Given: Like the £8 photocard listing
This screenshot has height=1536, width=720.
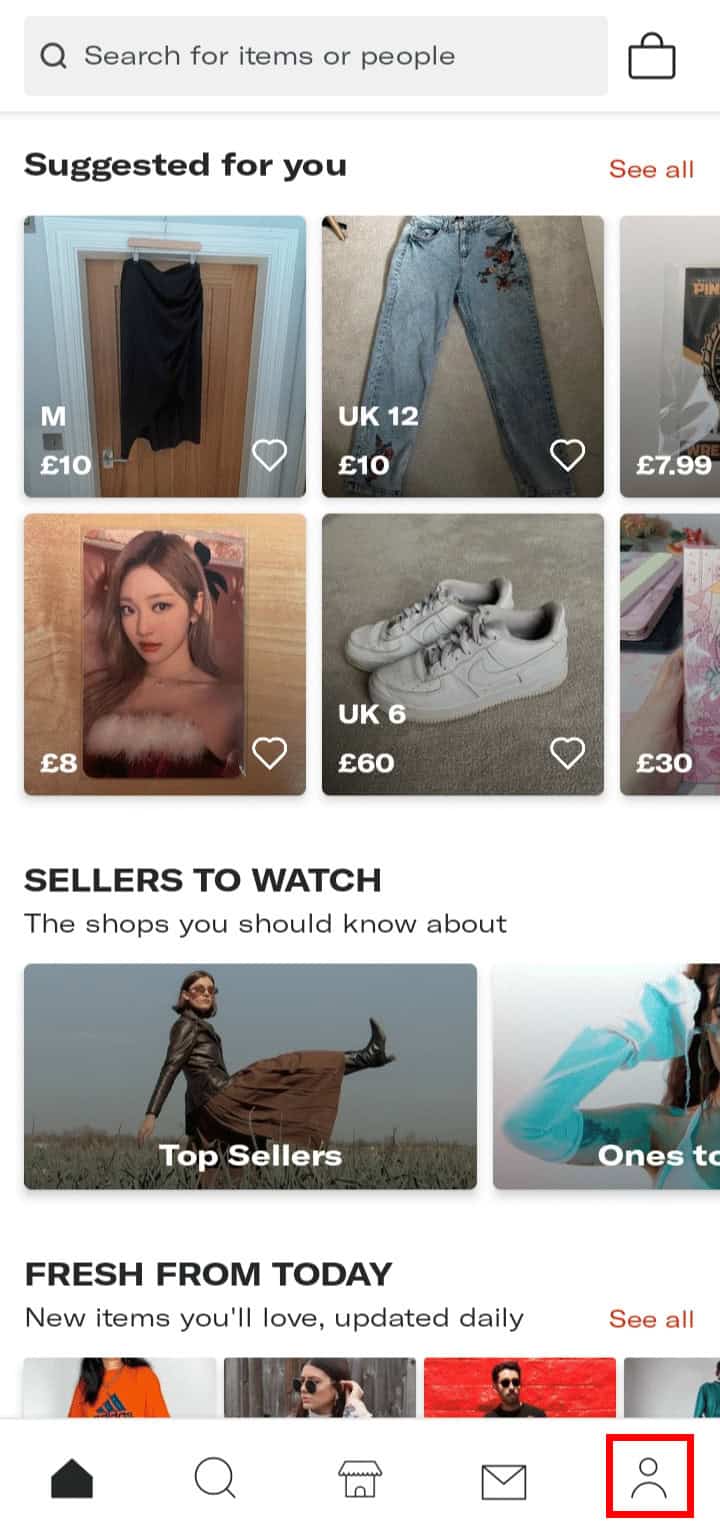Looking at the screenshot, I should [271, 755].
